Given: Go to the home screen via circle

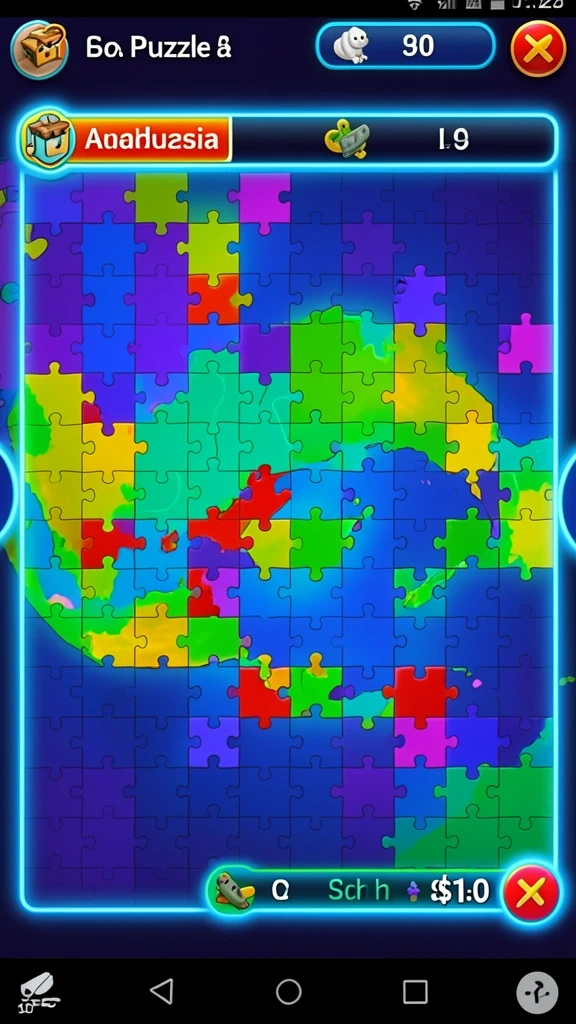Looking at the screenshot, I should click(289, 991).
